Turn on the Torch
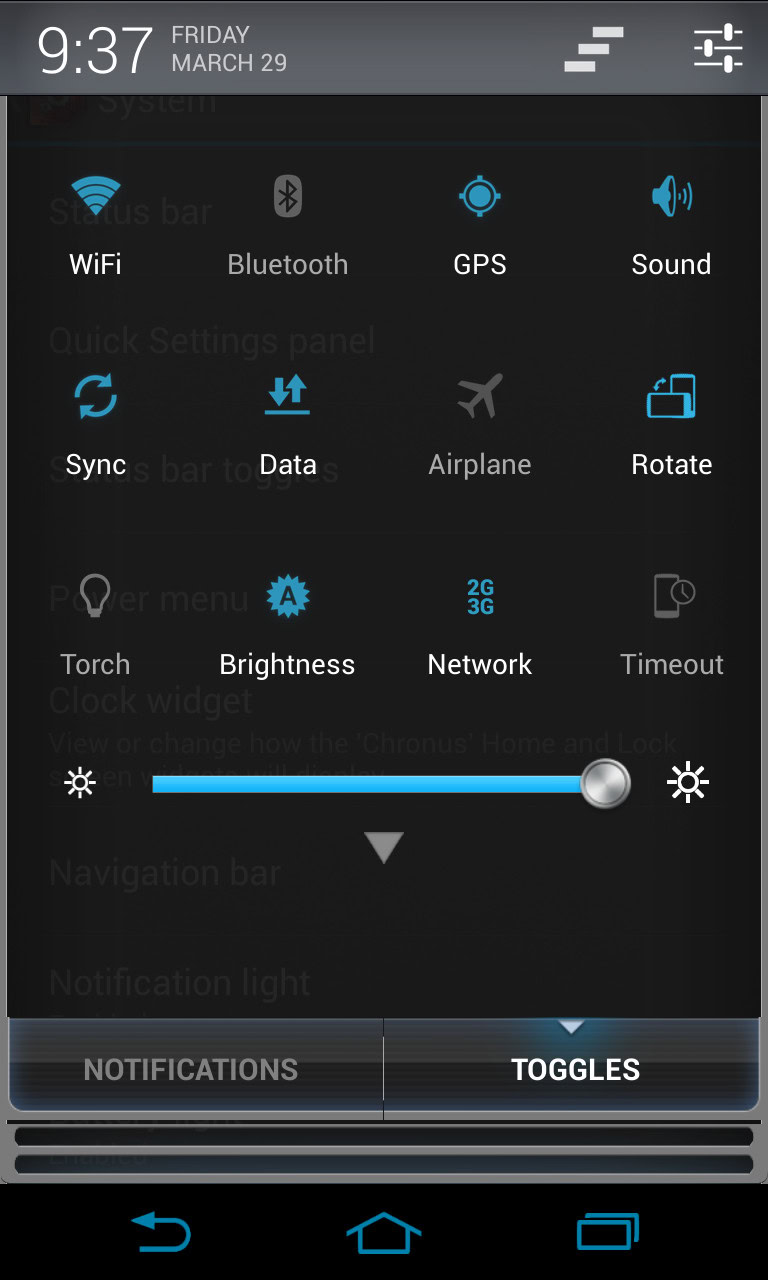Screen dimensions: 768x1280 pyautogui.click(x=96, y=622)
